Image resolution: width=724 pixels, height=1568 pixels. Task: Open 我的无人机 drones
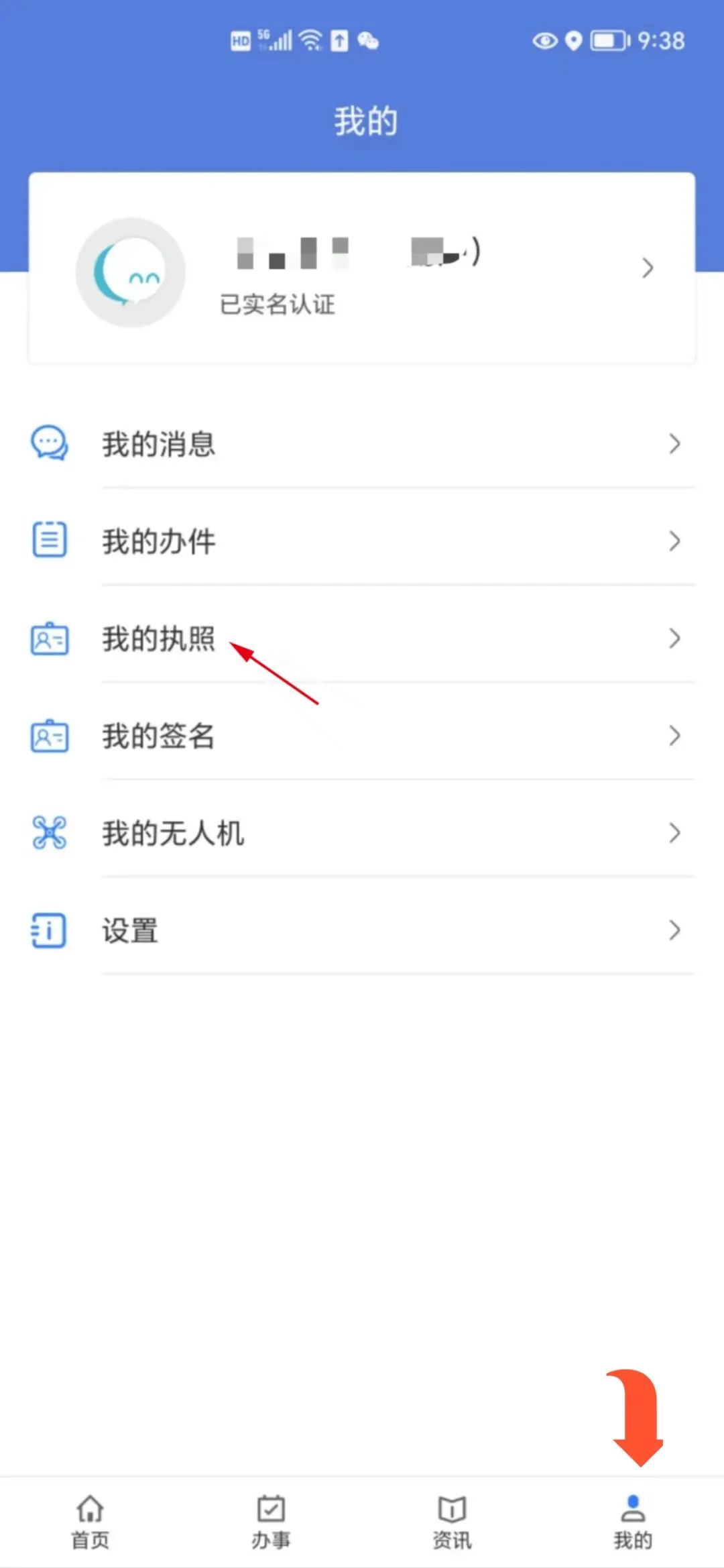[x=362, y=833]
